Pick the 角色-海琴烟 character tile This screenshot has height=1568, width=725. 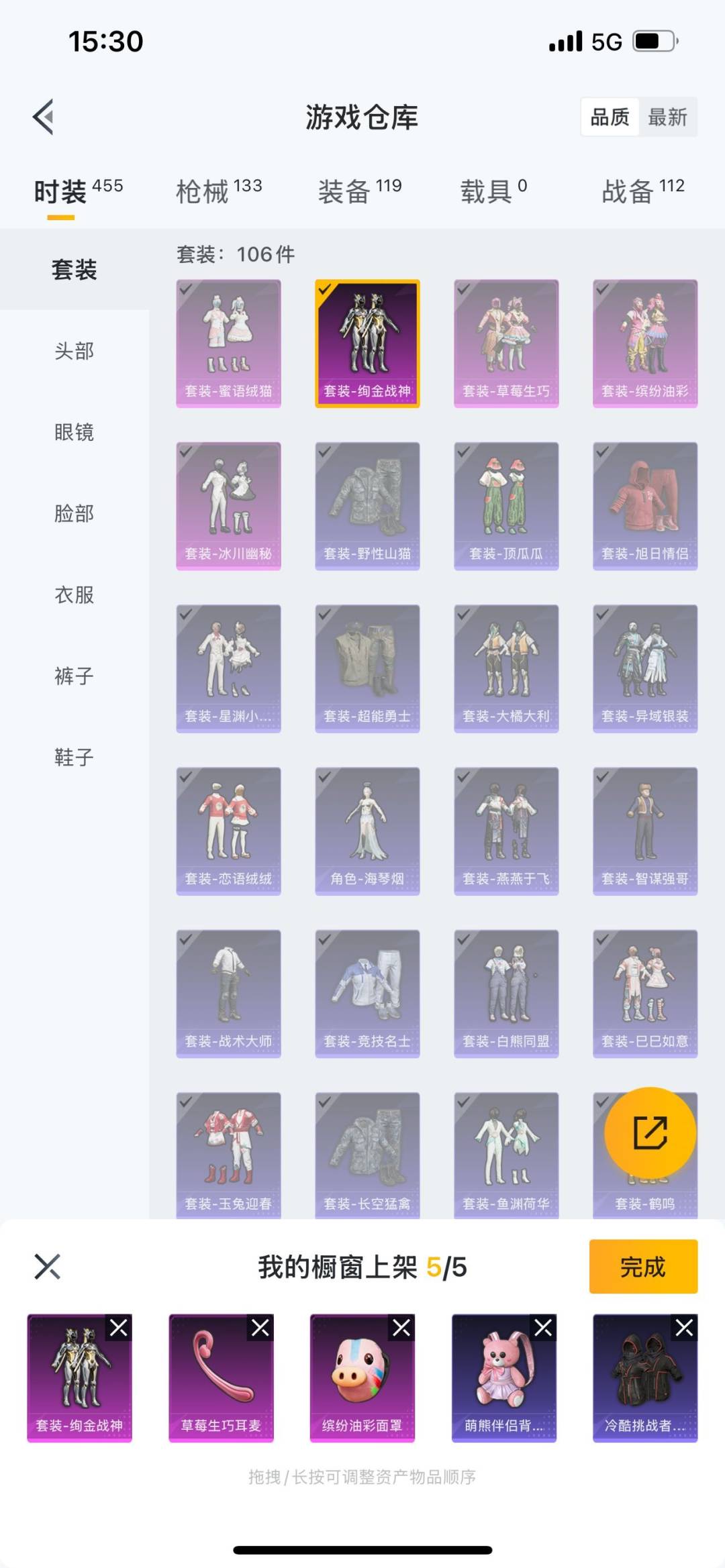tap(367, 831)
